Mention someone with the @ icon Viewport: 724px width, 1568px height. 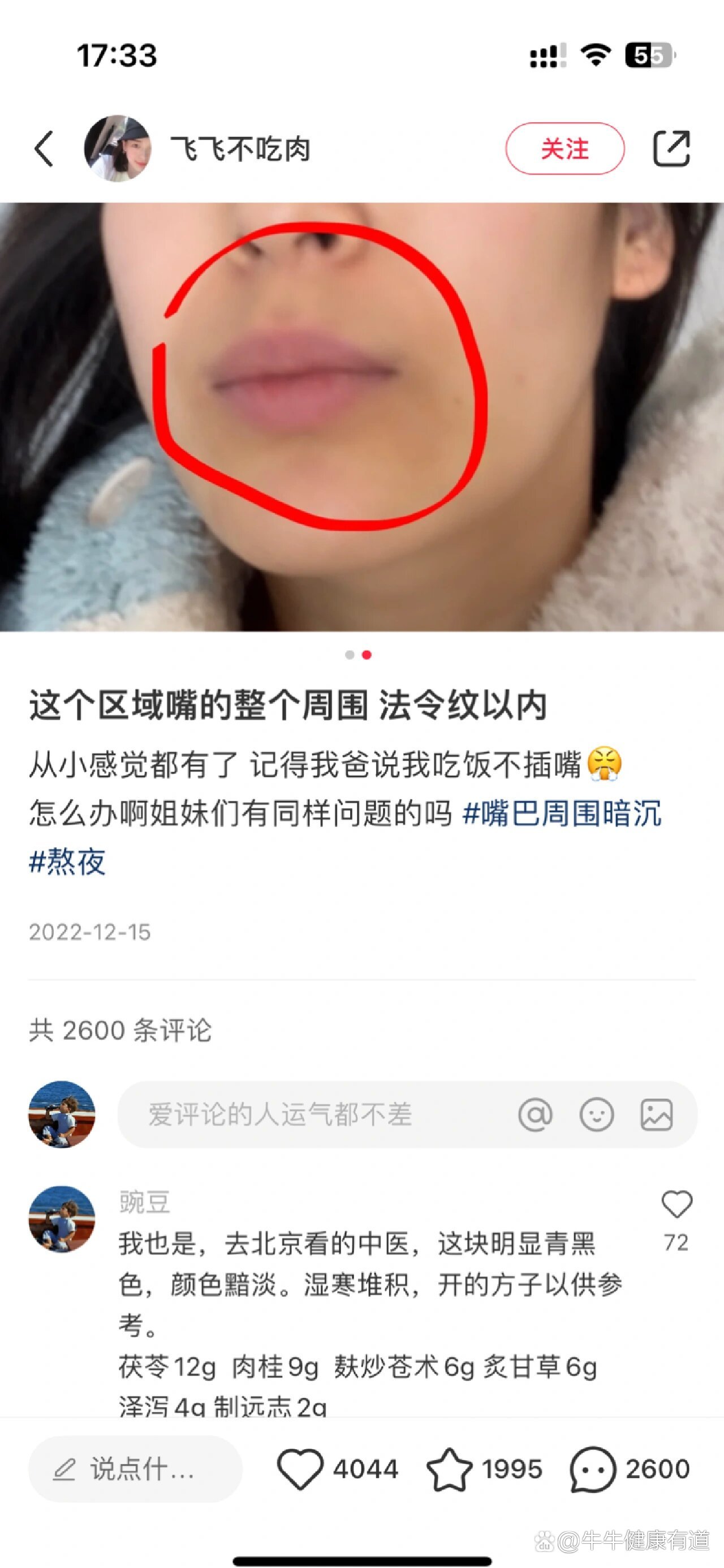[536, 1115]
